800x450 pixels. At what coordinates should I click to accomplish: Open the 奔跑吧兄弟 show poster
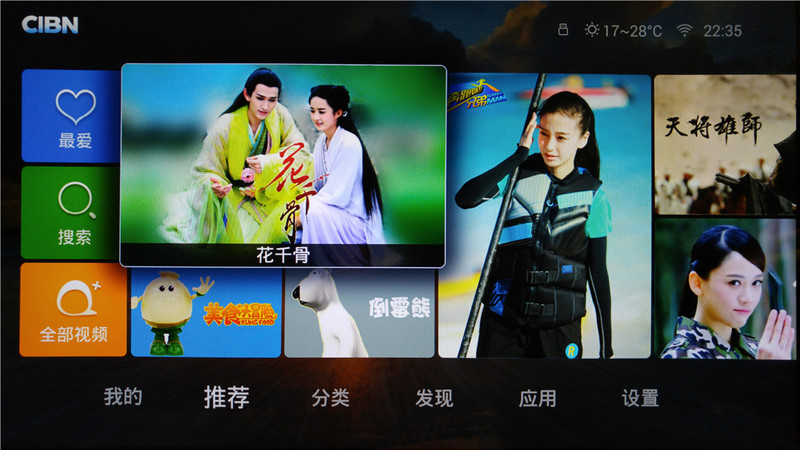(x=547, y=216)
